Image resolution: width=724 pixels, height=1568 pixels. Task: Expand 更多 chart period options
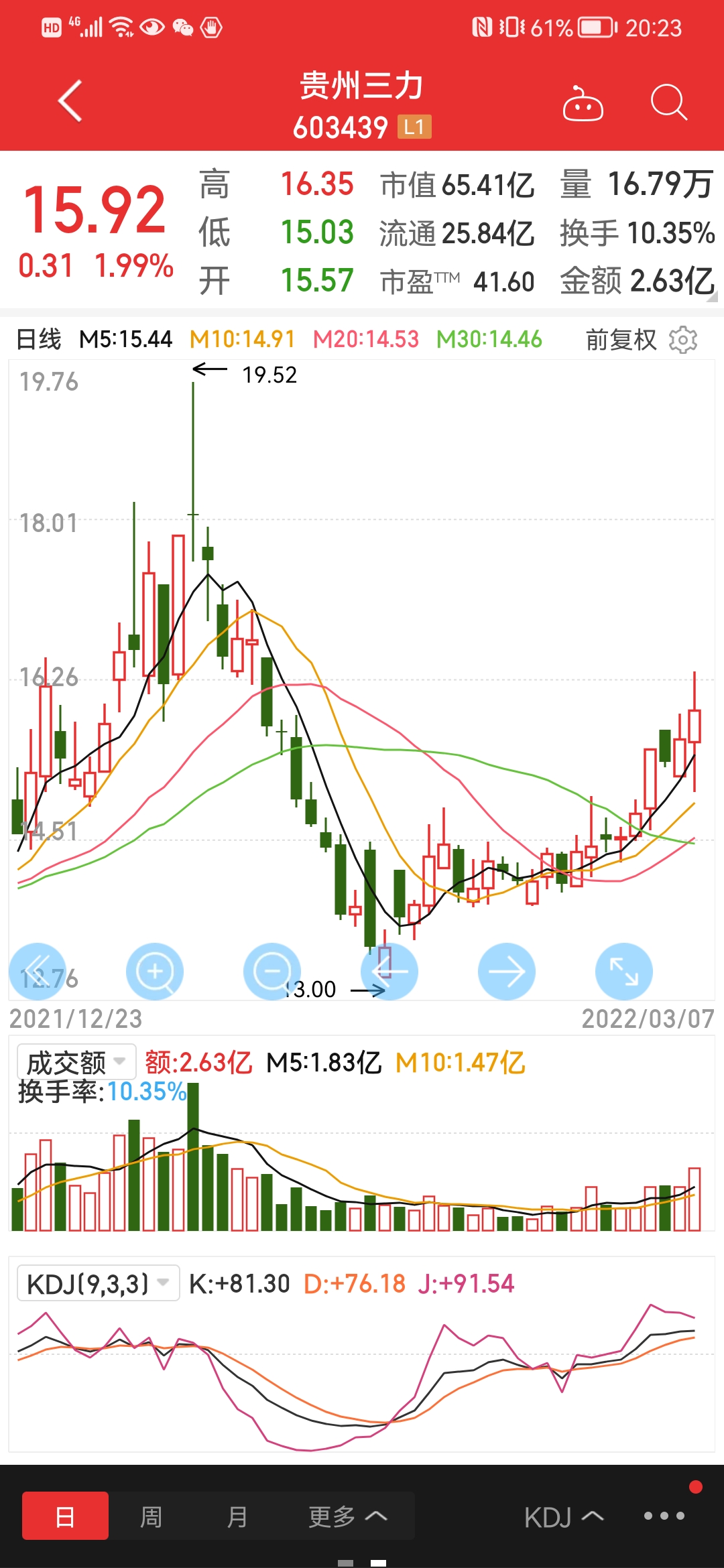click(x=348, y=1516)
